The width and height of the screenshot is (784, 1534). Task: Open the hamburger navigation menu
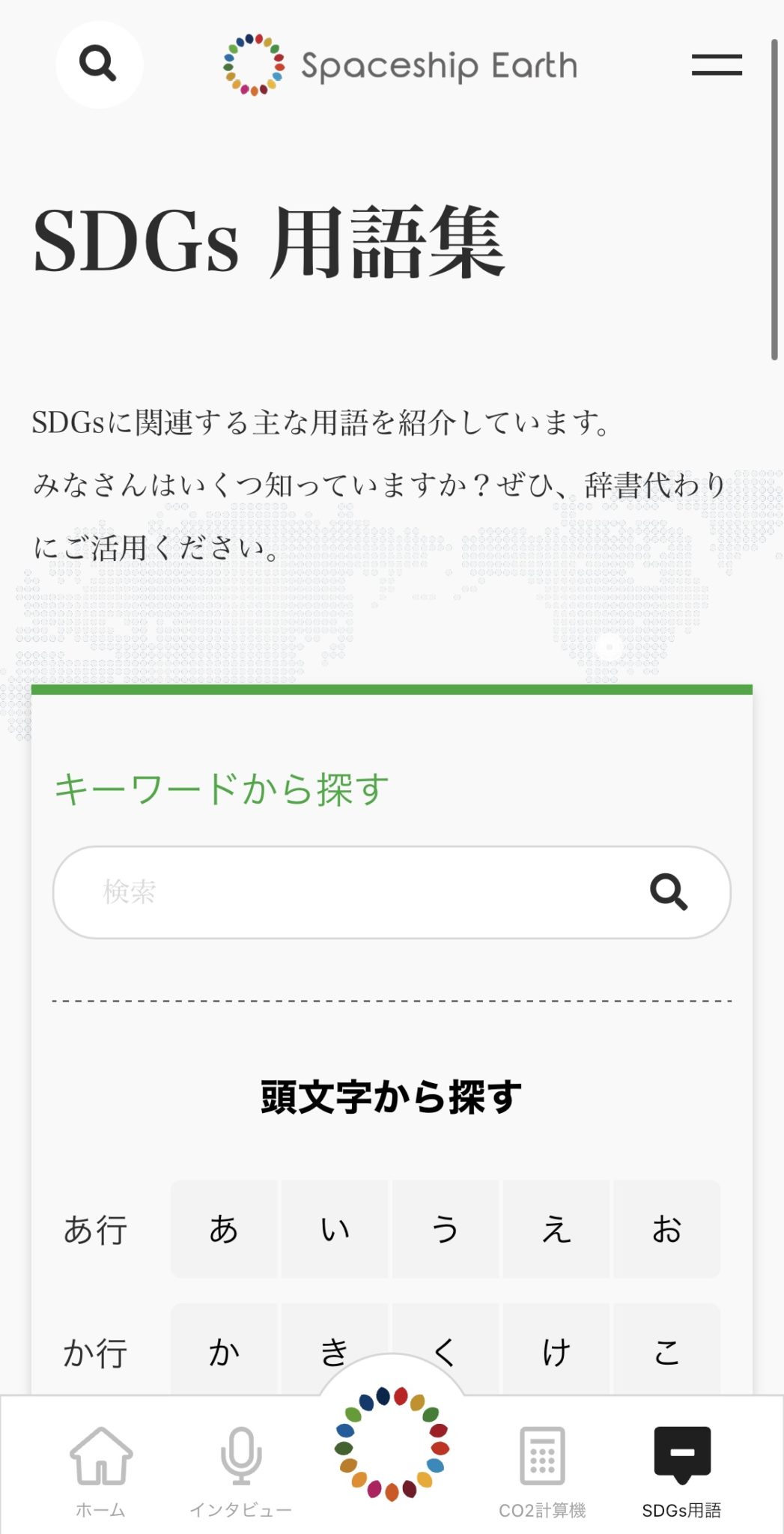(x=717, y=66)
